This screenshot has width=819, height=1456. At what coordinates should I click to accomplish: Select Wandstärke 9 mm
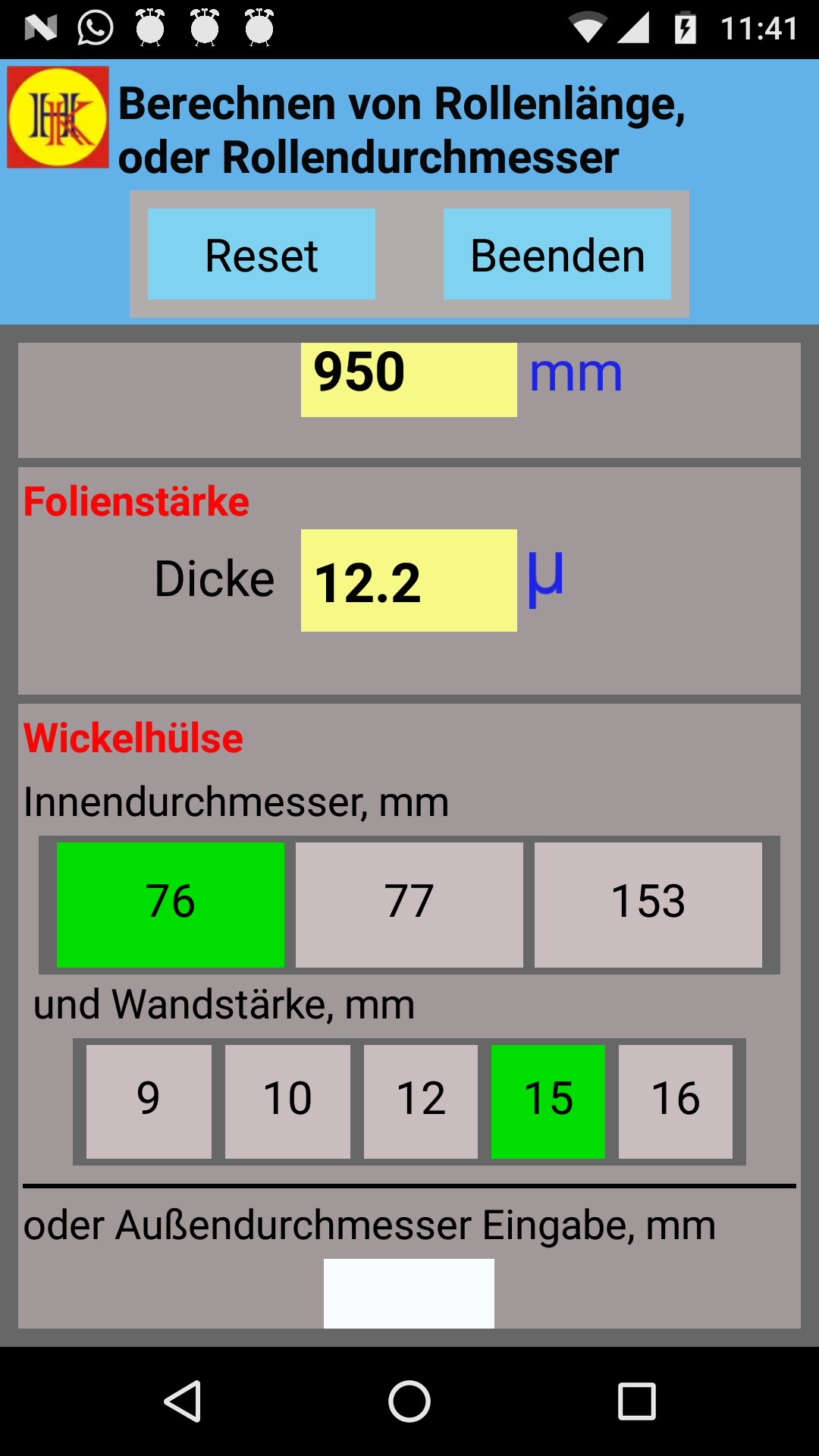click(149, 1101)
